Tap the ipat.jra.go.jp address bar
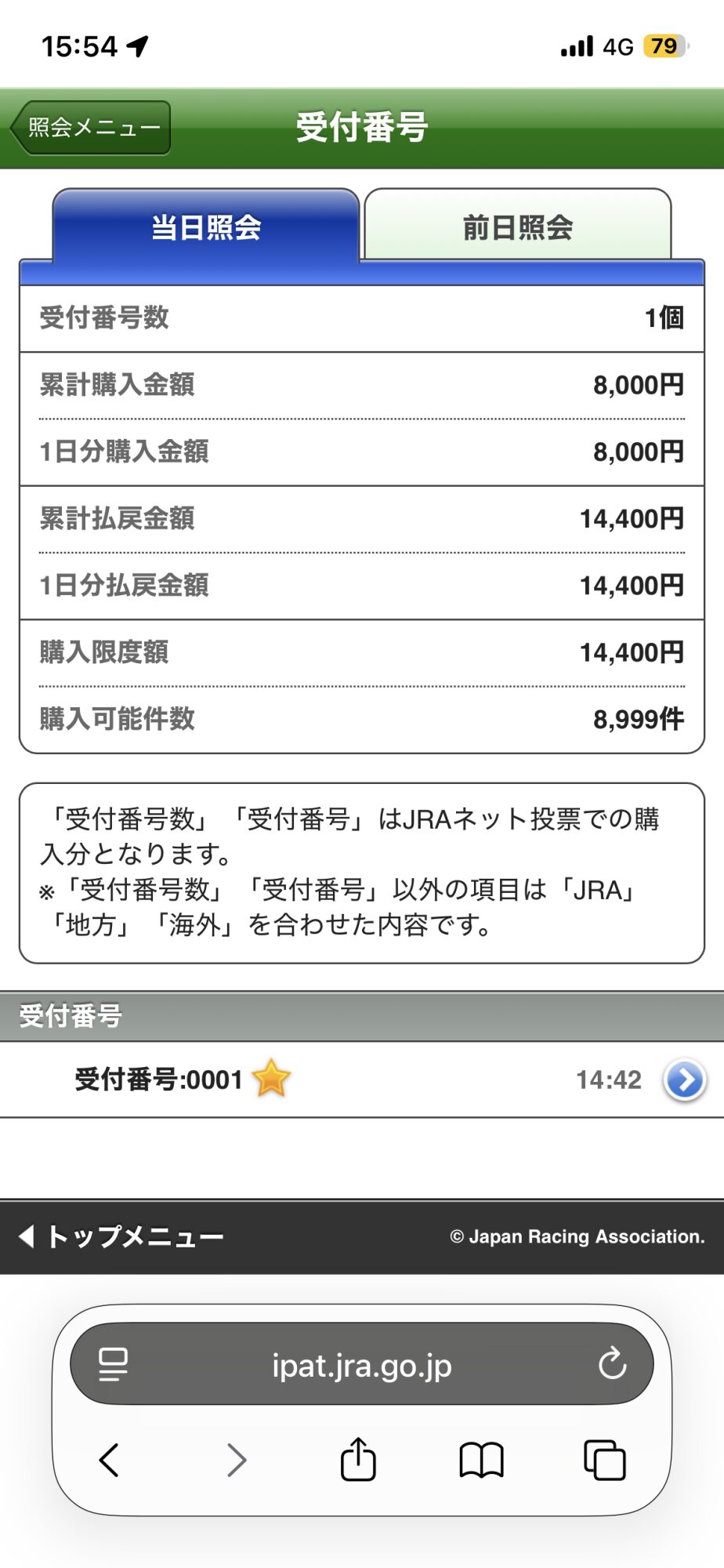Image resolution: width=724 pixels, height=1568 pixels. tap(362, 1365)
